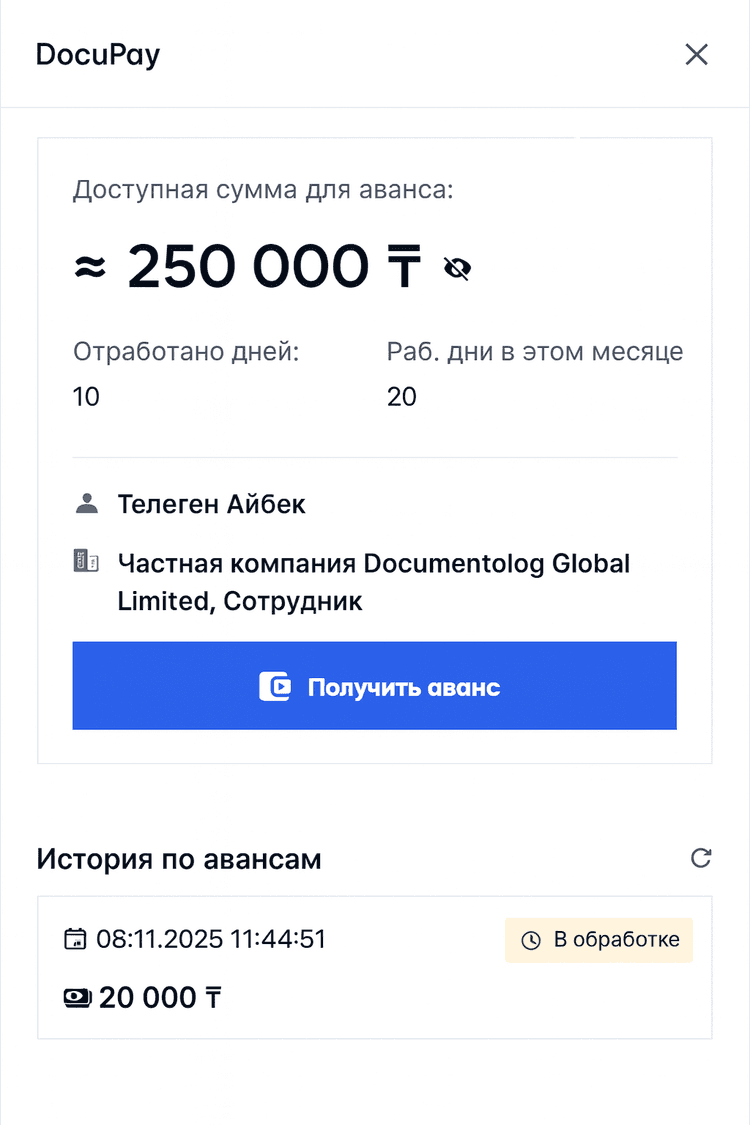Open the DocuPay header title
The image size is (750, 1125).
pyautogui.click(x=97, y=54)
